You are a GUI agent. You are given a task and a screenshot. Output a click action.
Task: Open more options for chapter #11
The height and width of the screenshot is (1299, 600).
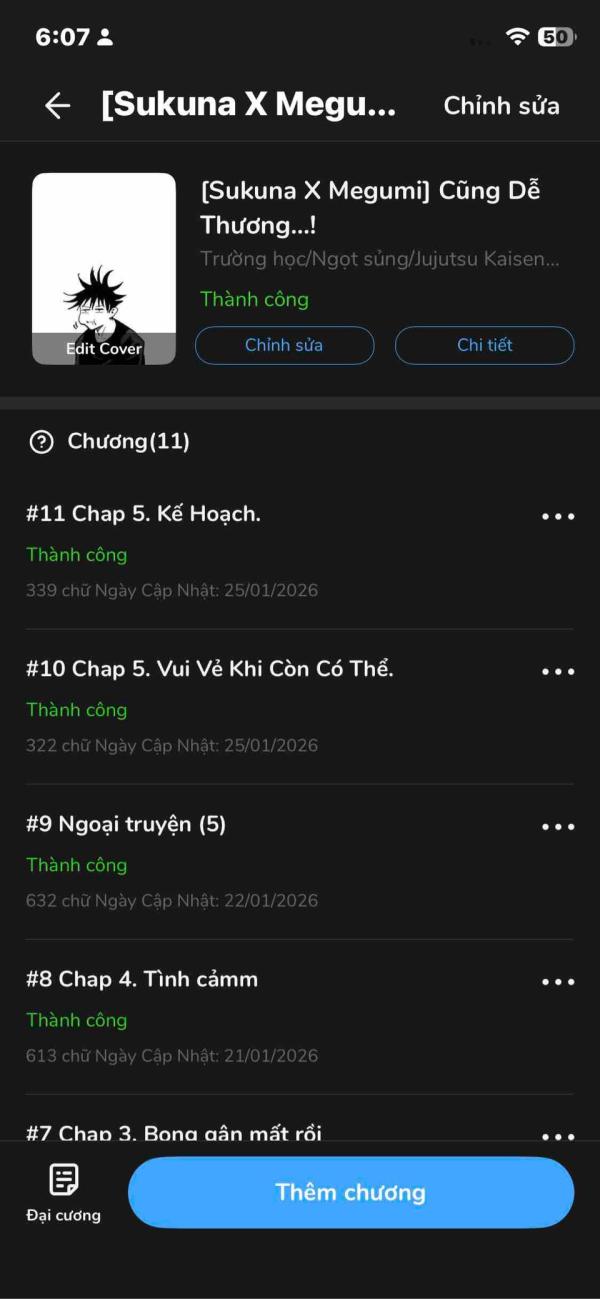click(x=557, y=517)
